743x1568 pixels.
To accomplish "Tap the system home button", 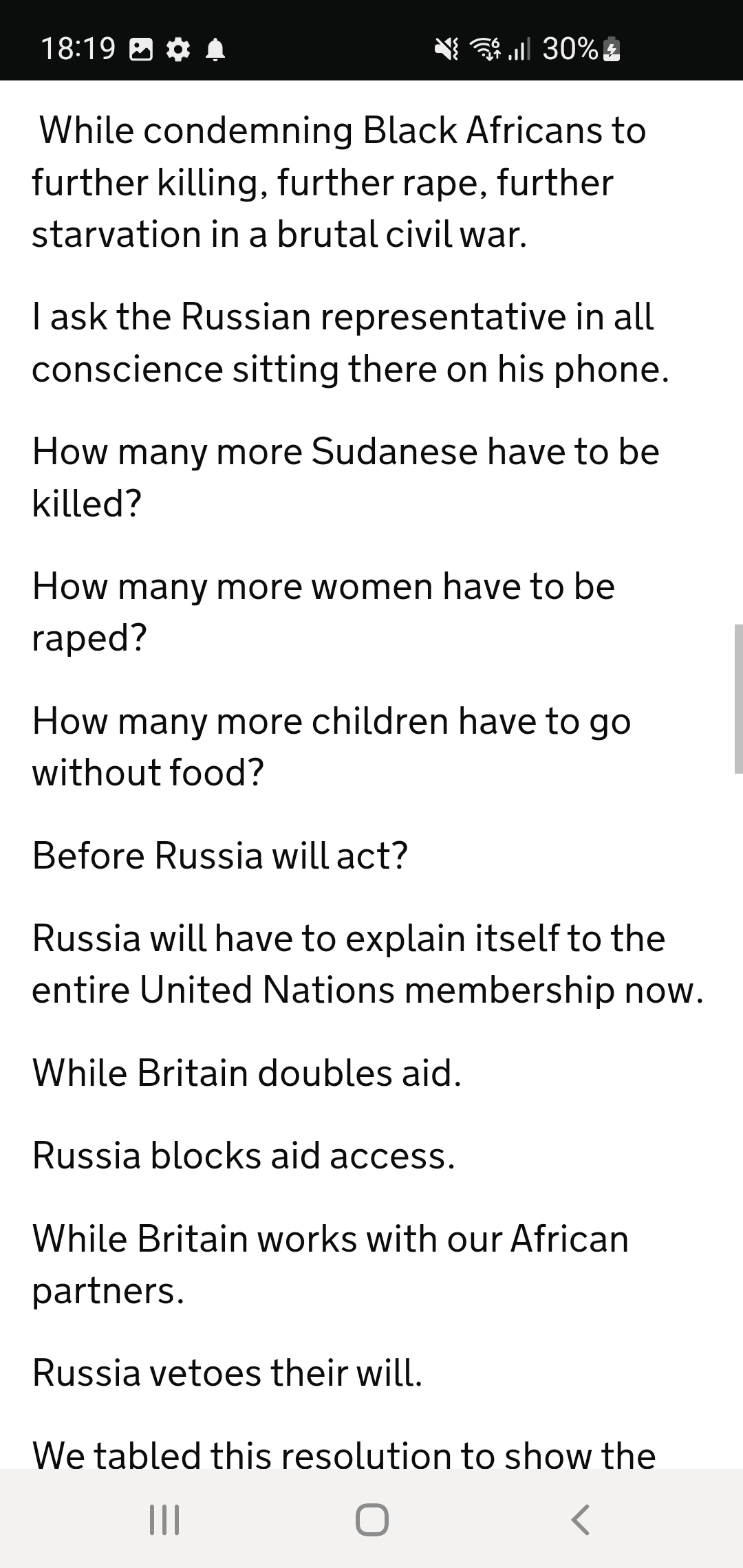I will (x=372, y=1520).
